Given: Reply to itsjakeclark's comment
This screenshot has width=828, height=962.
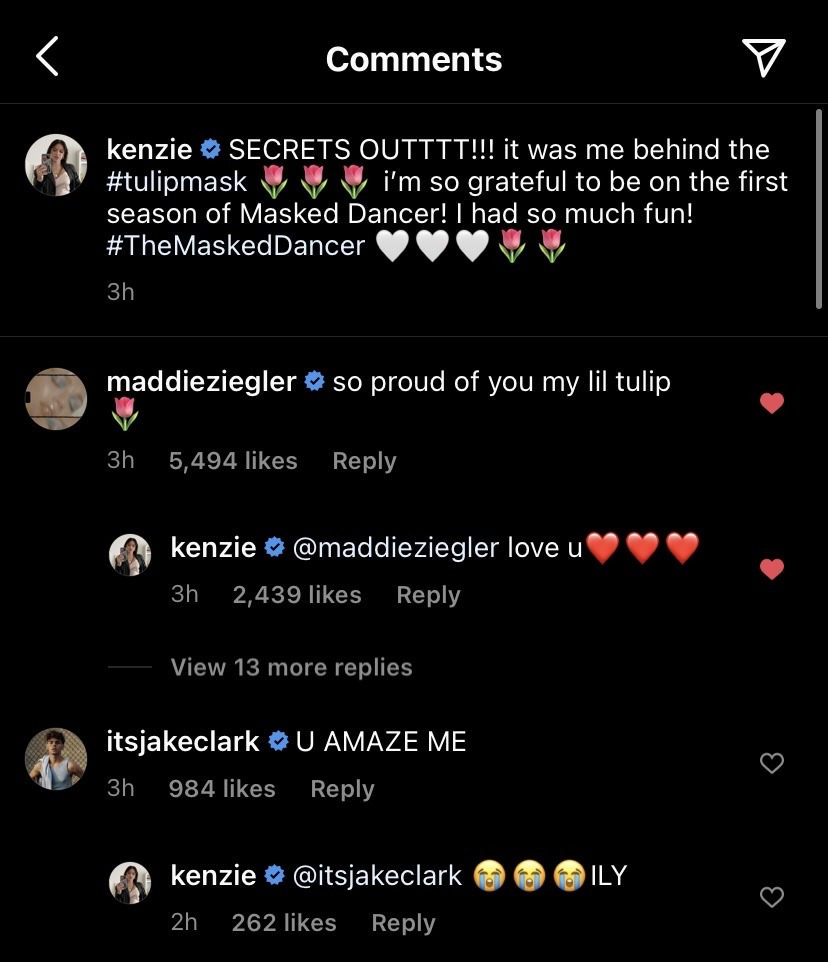Looking at the screenshot, I should [x=342, y=789].
